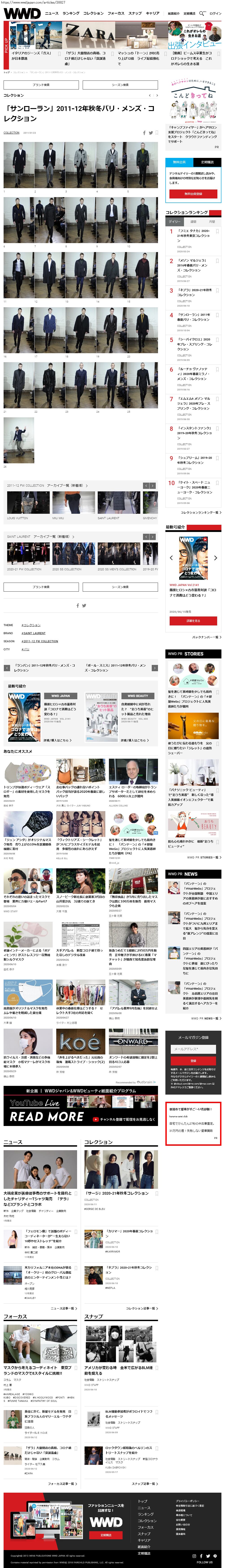Image resolution: width=225 pixels, height=1568 pixels.
Task: Share the article on Facebook from the title area
Action: tap(144, 133)
